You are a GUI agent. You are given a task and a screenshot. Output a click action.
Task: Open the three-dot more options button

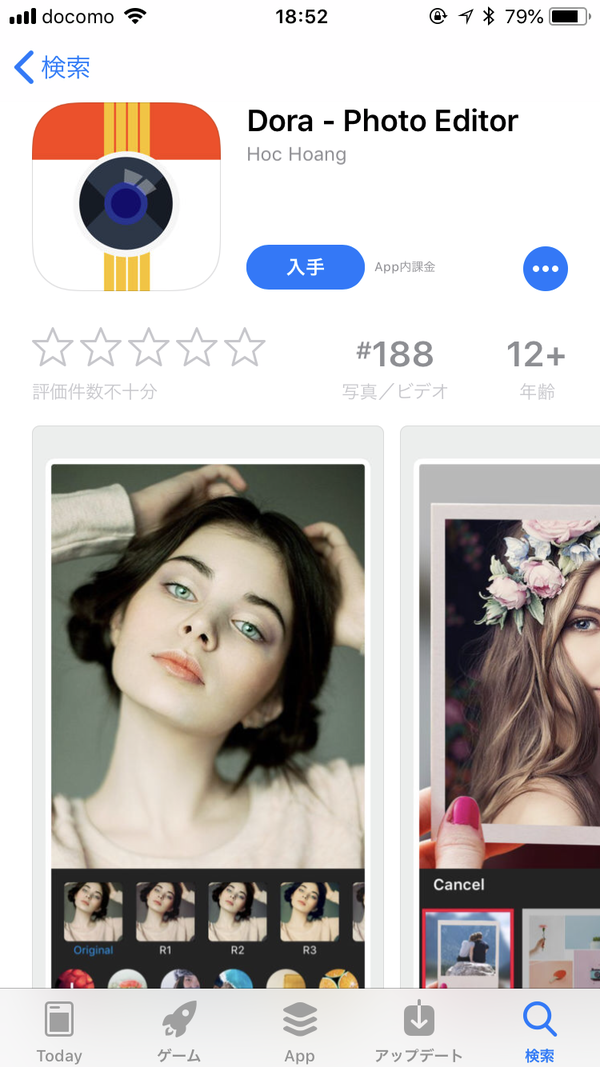tap(546, 268)
